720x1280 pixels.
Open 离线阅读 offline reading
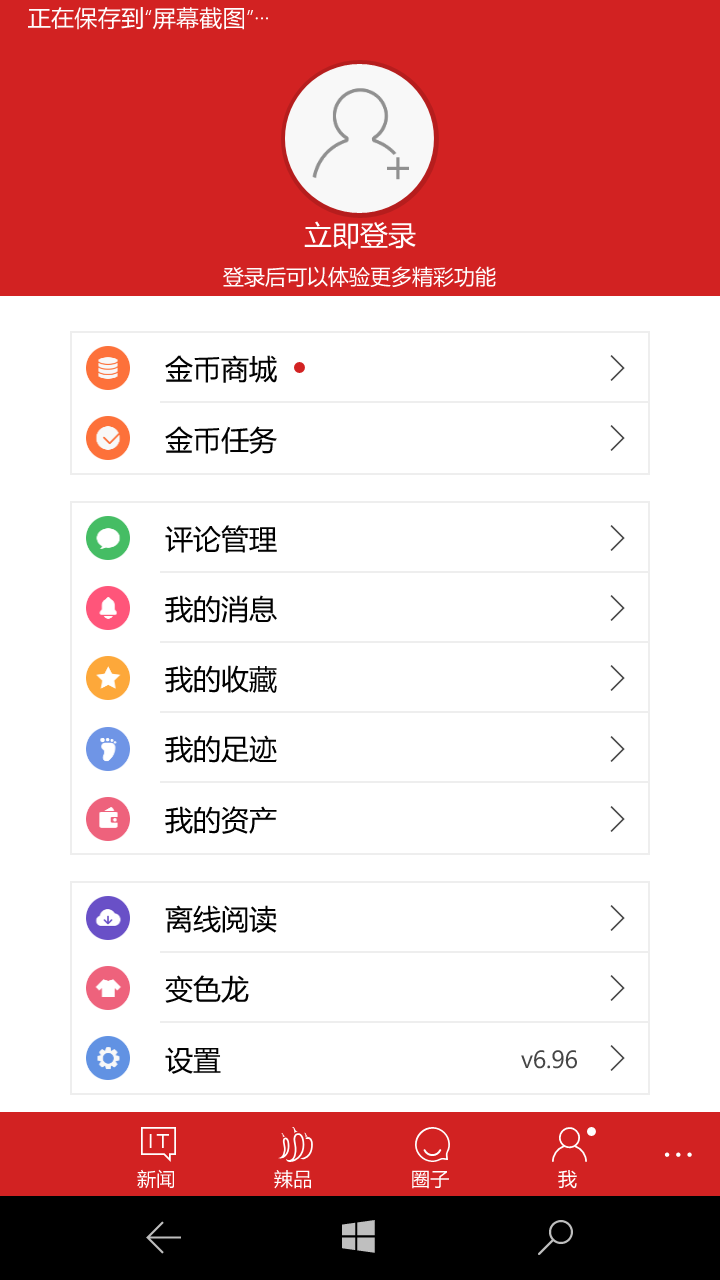click(360, 919)
